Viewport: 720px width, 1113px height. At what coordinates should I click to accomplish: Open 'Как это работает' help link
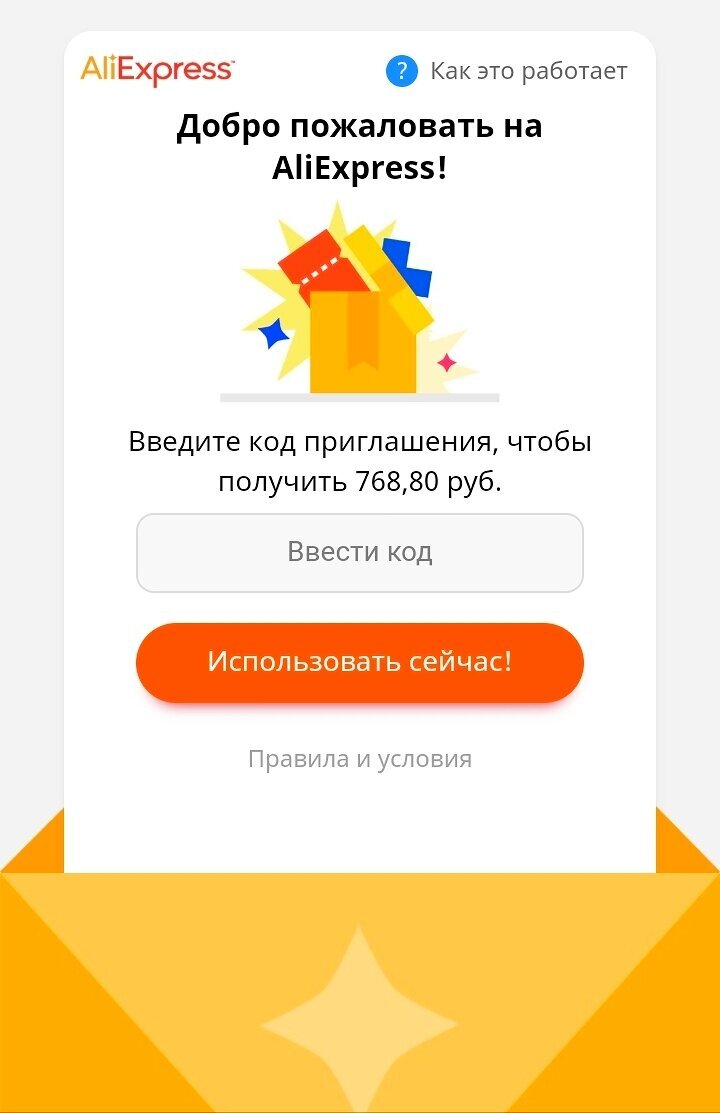click(x=527, y=70)
